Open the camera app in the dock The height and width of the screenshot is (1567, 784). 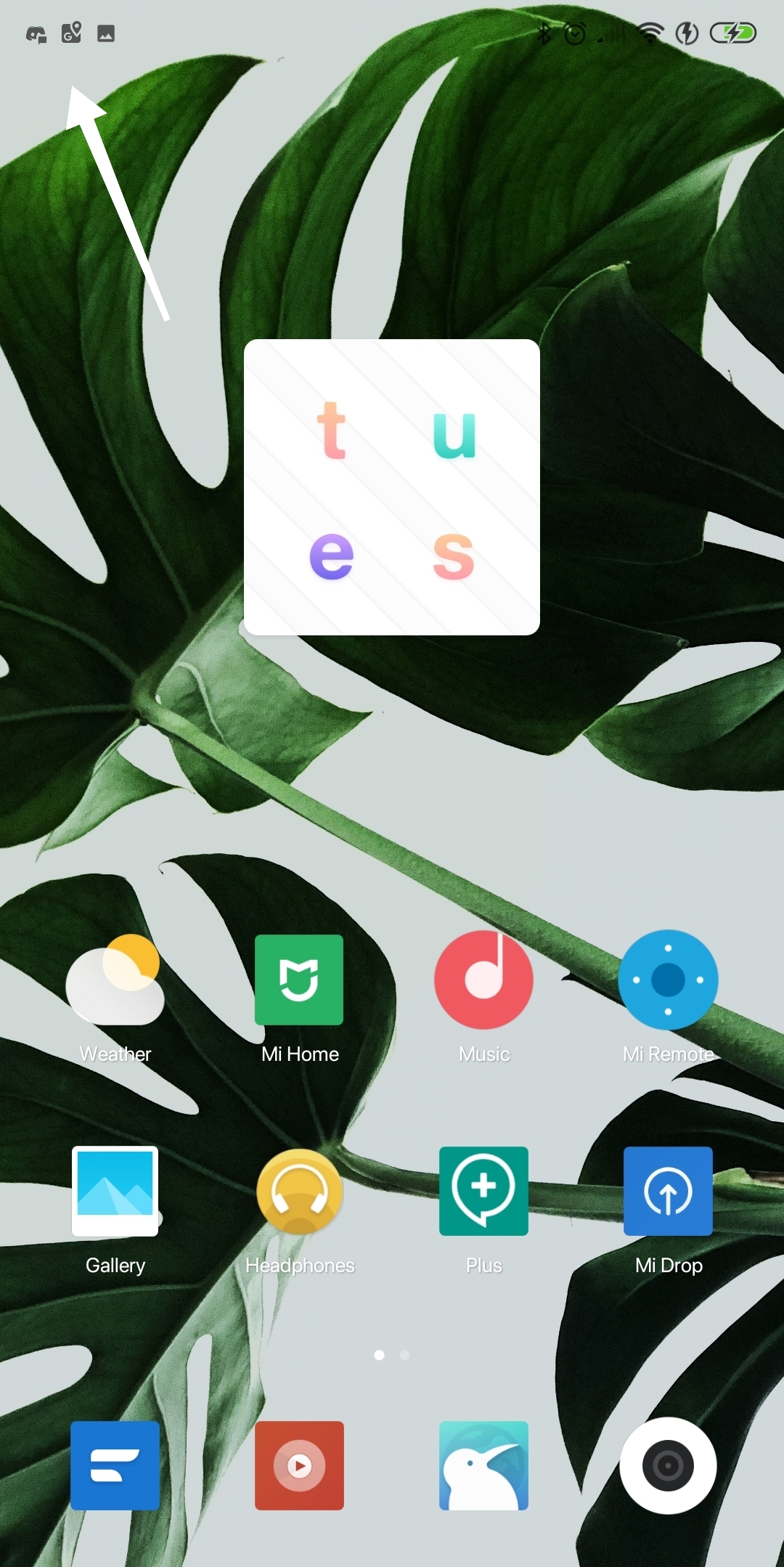pyautogui.click(x=668, y=1466)
